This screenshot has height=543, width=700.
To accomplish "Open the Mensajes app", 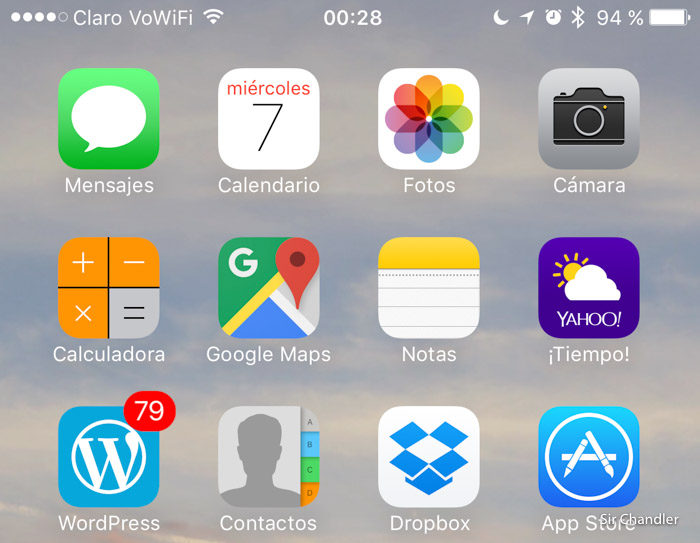I will [109, 119].
